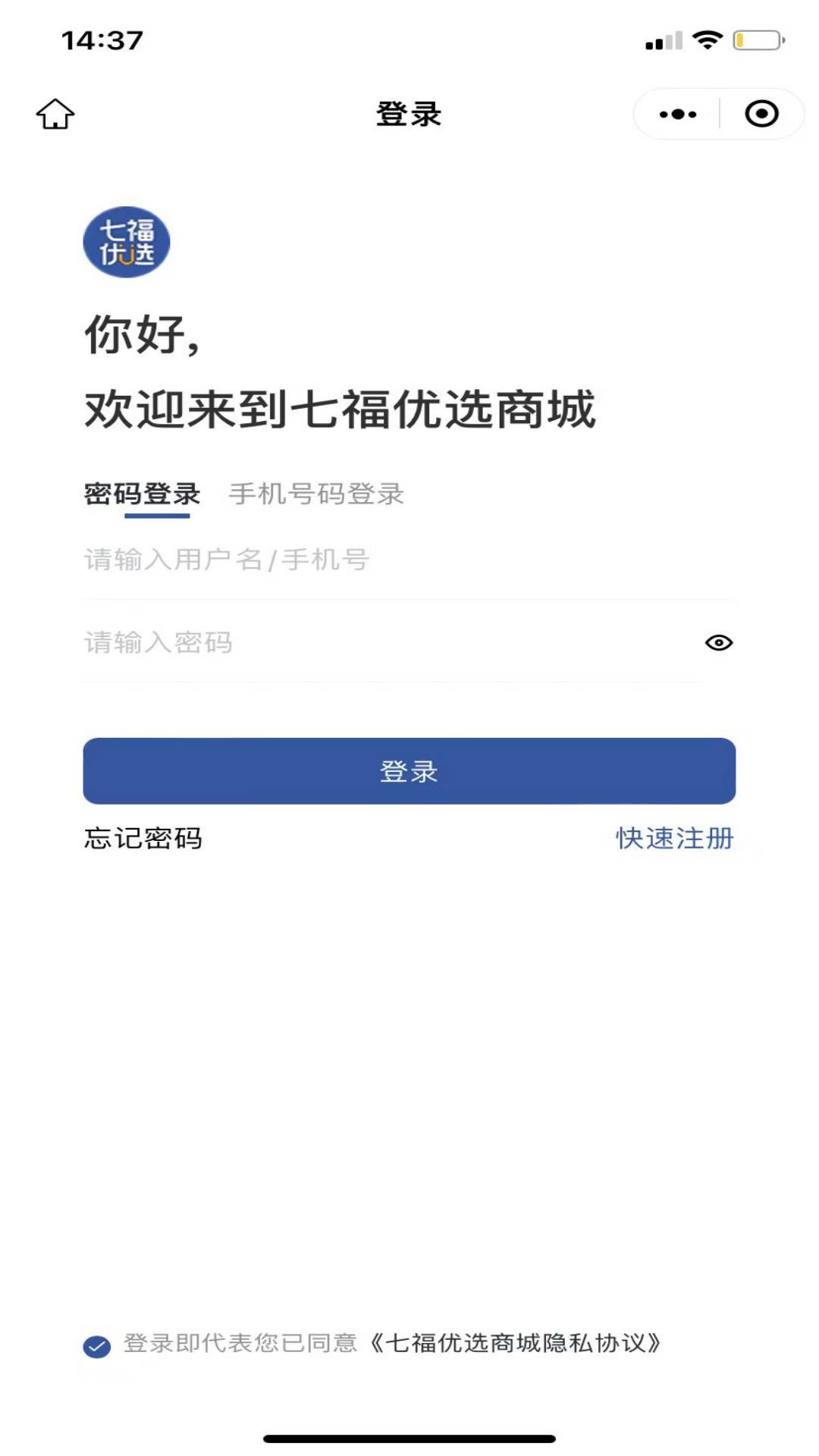The image size is (819, 1456).
Task: Toggle password visibility eye icon
Action: coord(719,643)
